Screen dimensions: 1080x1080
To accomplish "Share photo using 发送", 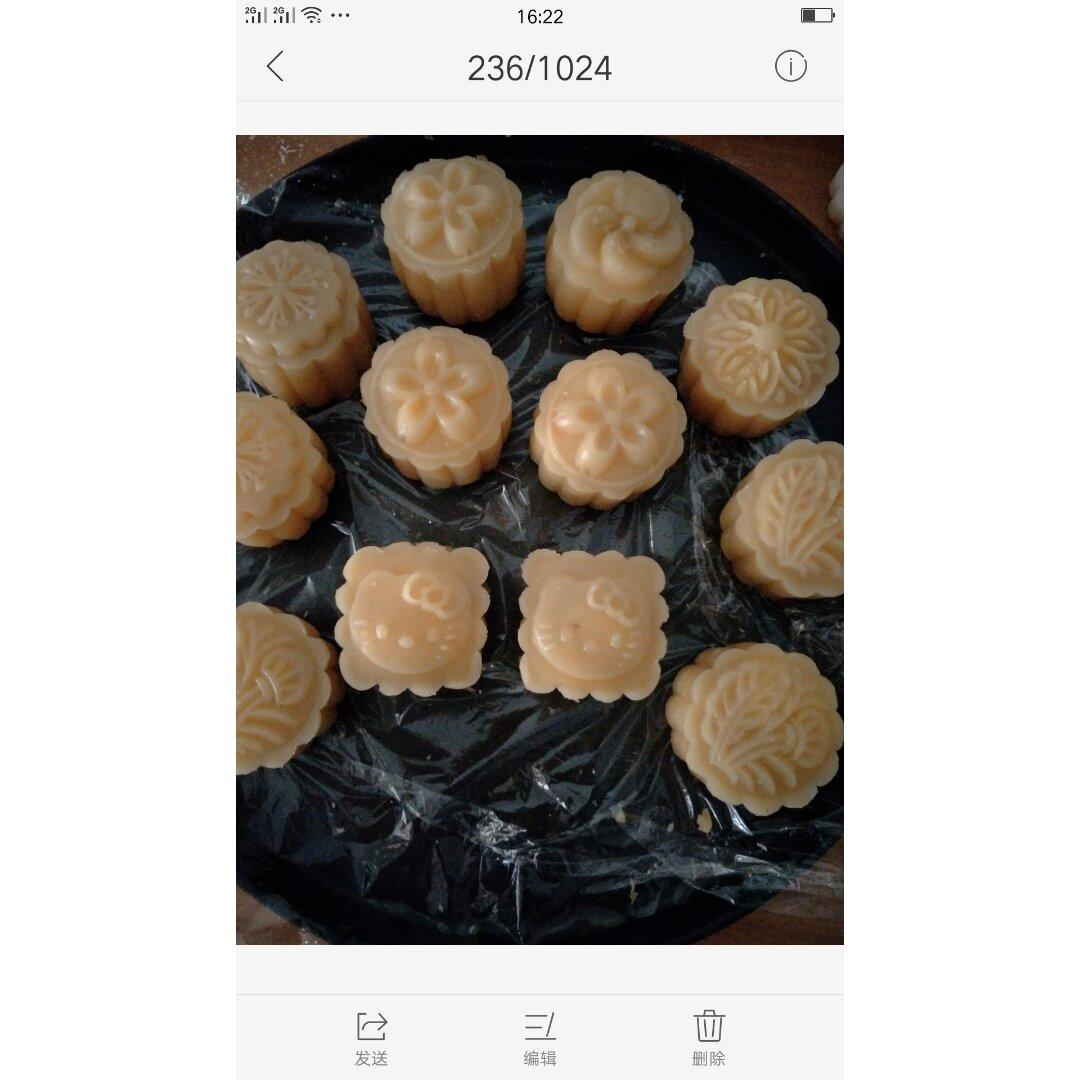I will 371,1037.
